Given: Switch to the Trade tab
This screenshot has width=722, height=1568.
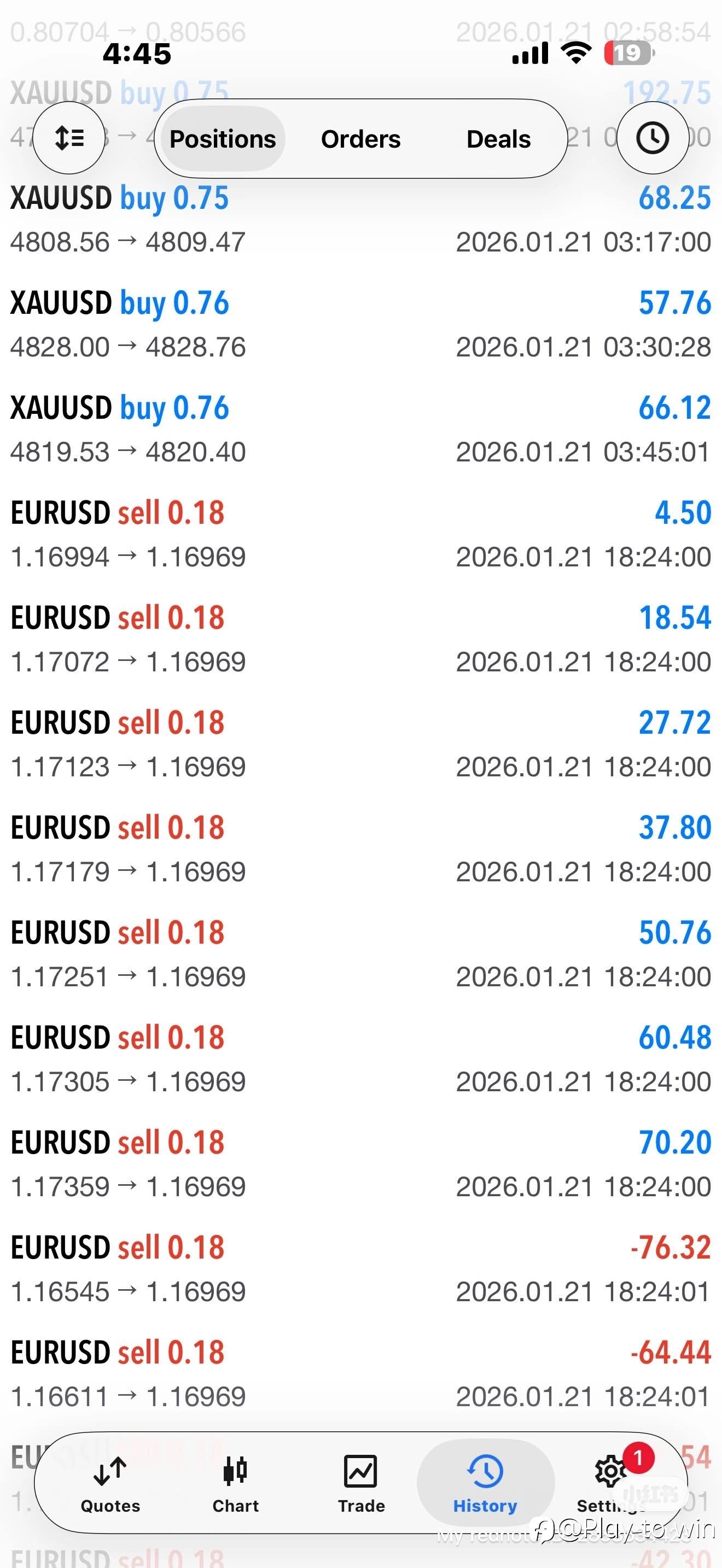Looking at the screenshot, I should pyautogui.click(x=361, y=1483).
